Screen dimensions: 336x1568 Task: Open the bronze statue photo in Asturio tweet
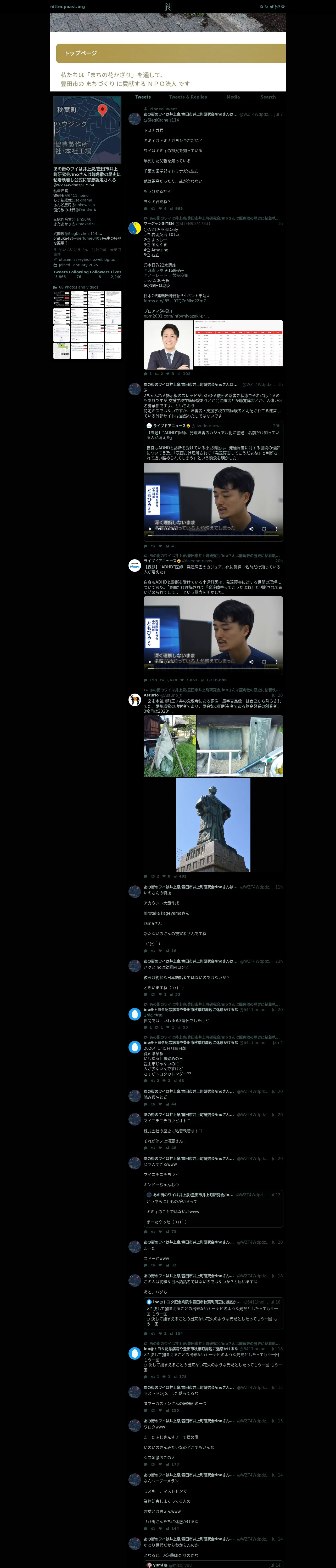(213, 825)
